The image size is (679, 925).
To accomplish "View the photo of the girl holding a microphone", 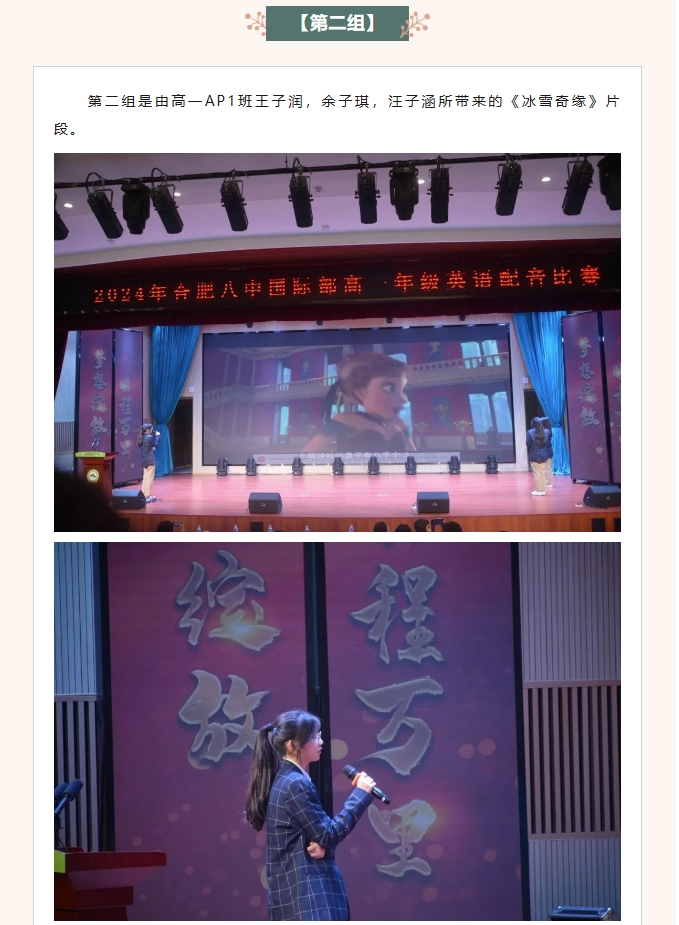I will click(337, 731).
